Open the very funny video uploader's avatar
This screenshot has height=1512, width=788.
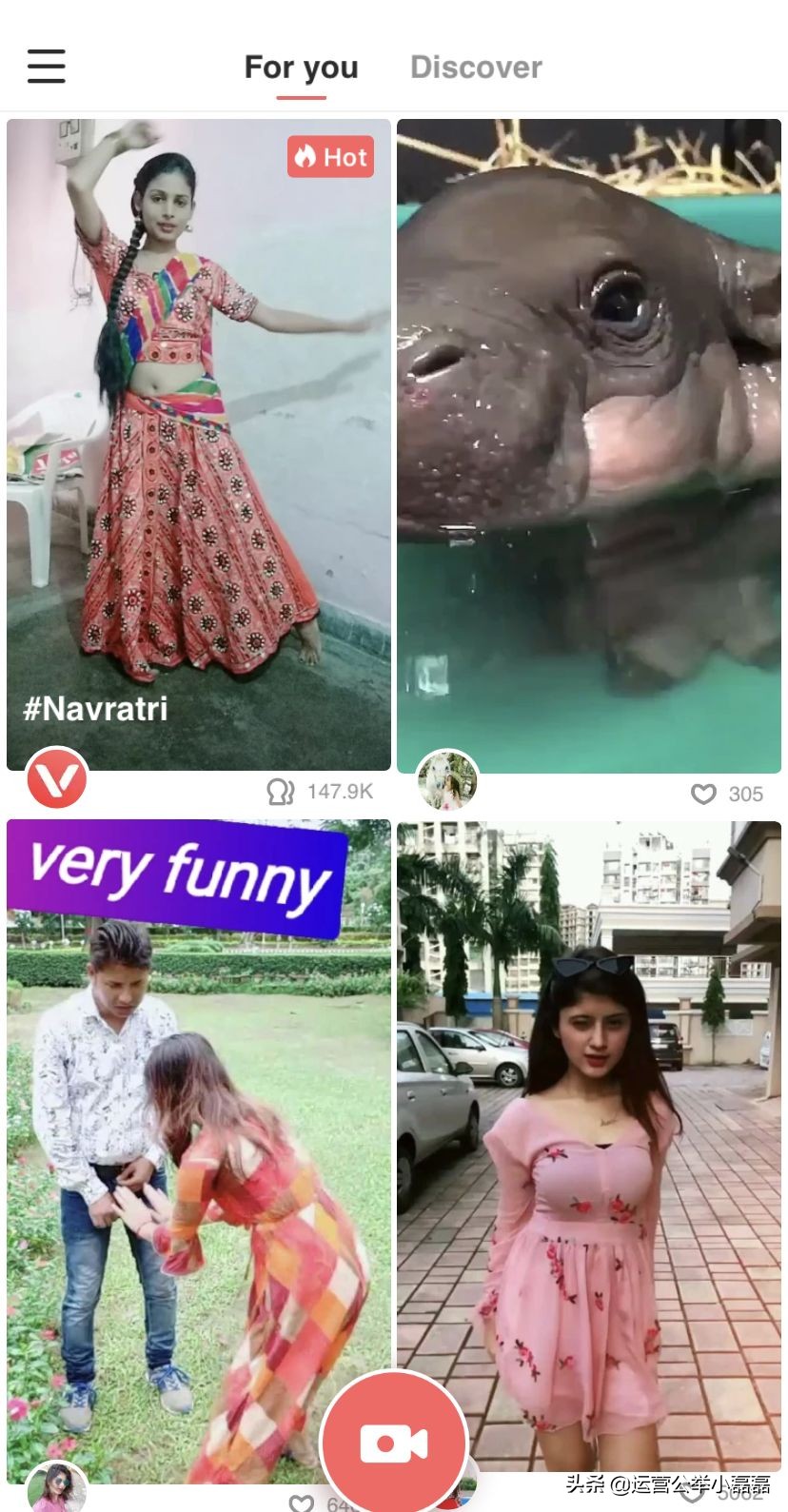pyautogui.click(x=57, y=1489)
